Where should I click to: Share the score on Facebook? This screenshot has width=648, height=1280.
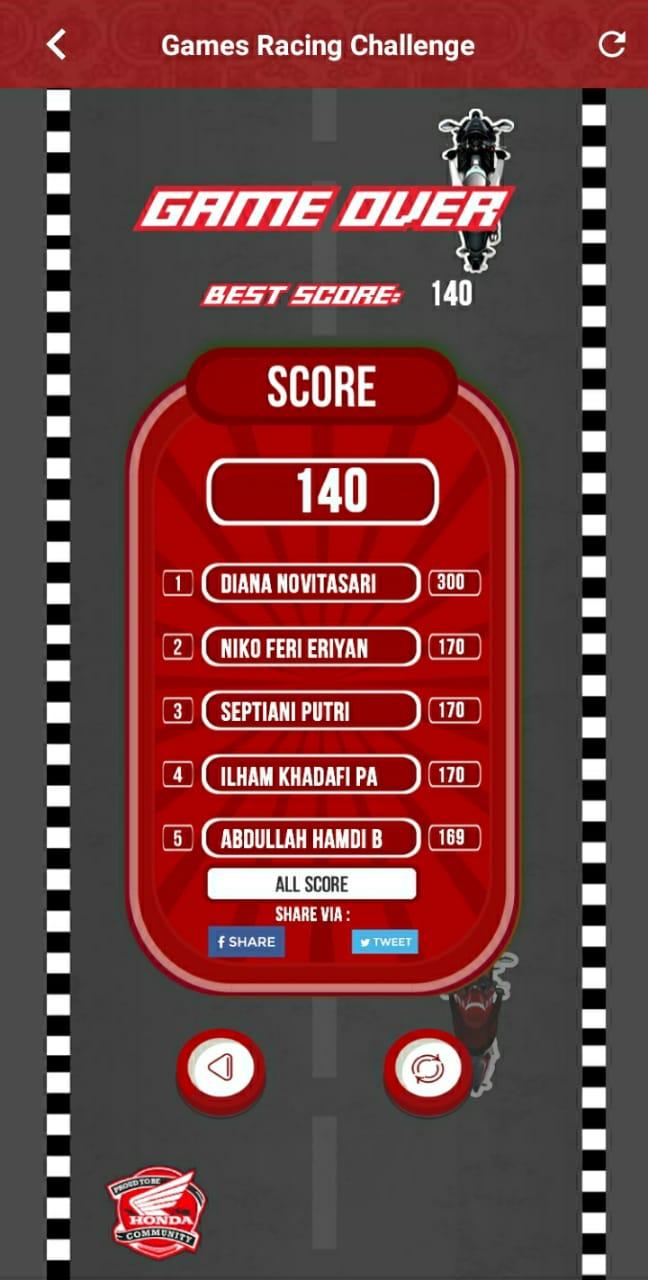click(x=246, y=942)
